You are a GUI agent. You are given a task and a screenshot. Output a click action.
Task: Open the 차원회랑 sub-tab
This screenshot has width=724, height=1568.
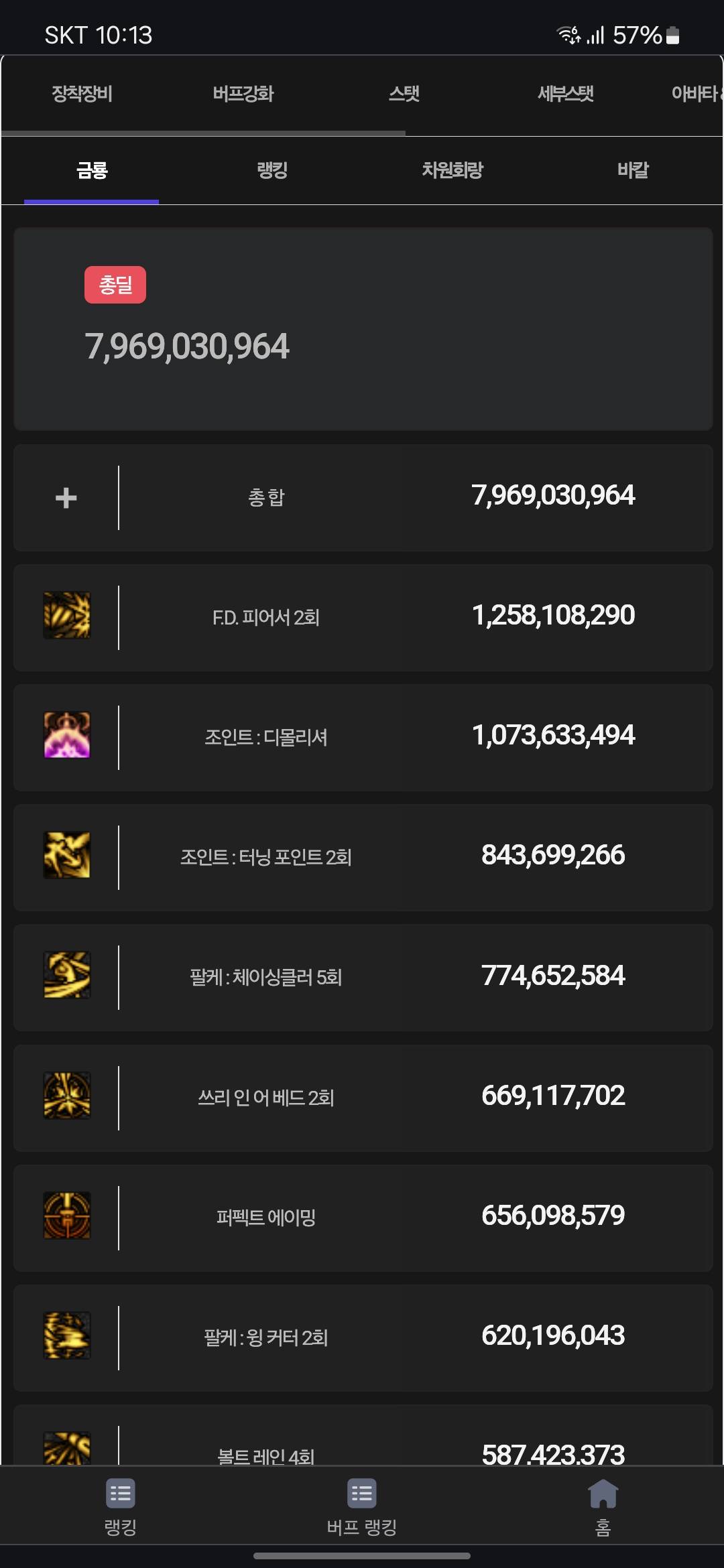(x=452, y=170)
